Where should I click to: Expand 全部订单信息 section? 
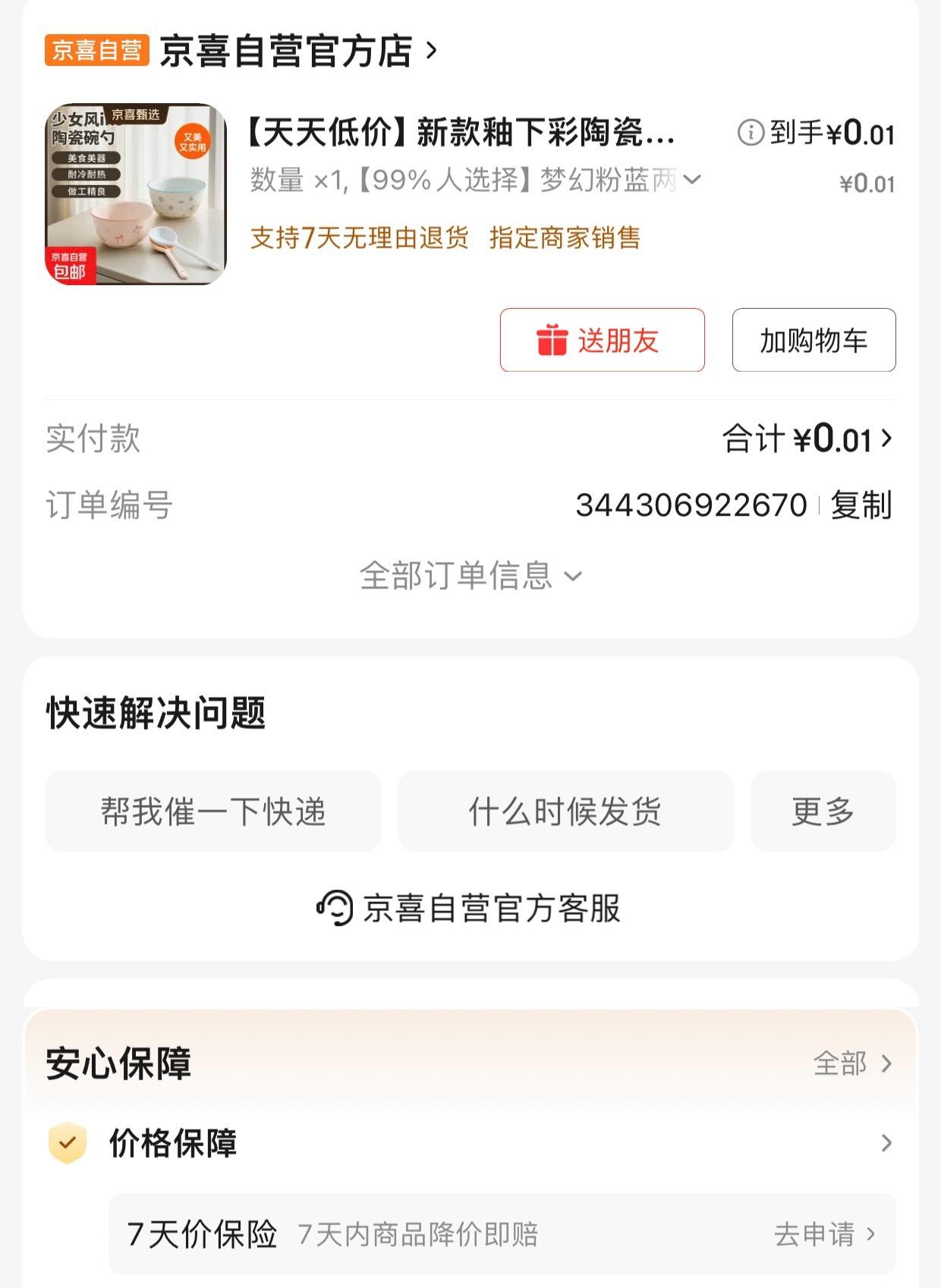[470, 576]
